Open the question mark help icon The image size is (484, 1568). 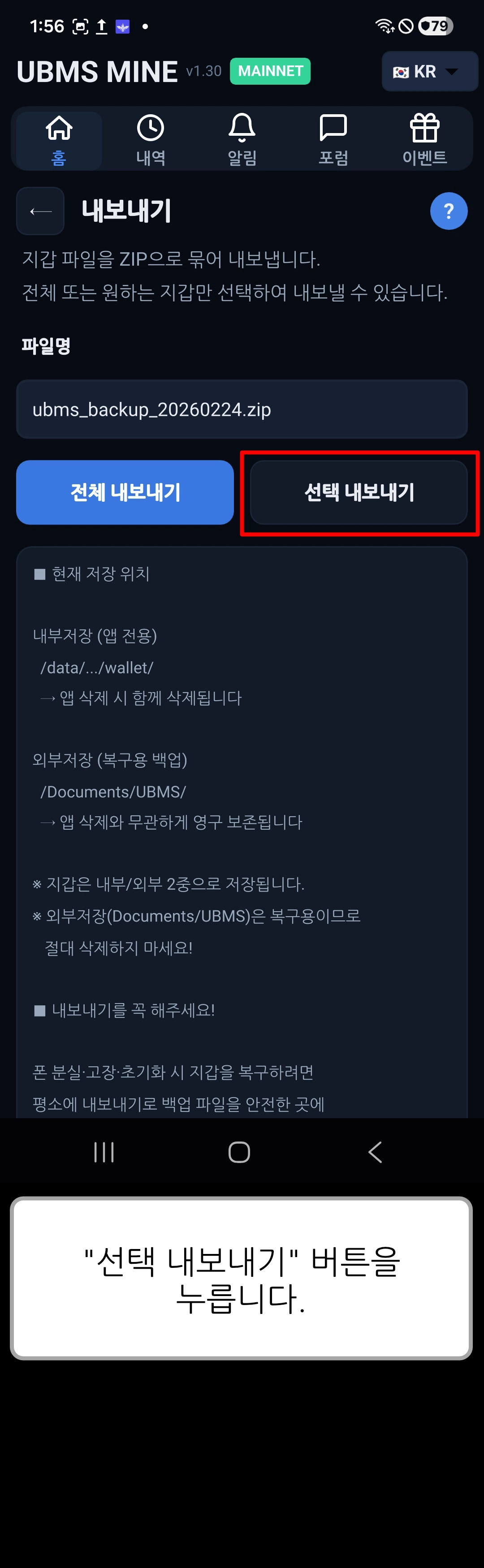(449, 211)
